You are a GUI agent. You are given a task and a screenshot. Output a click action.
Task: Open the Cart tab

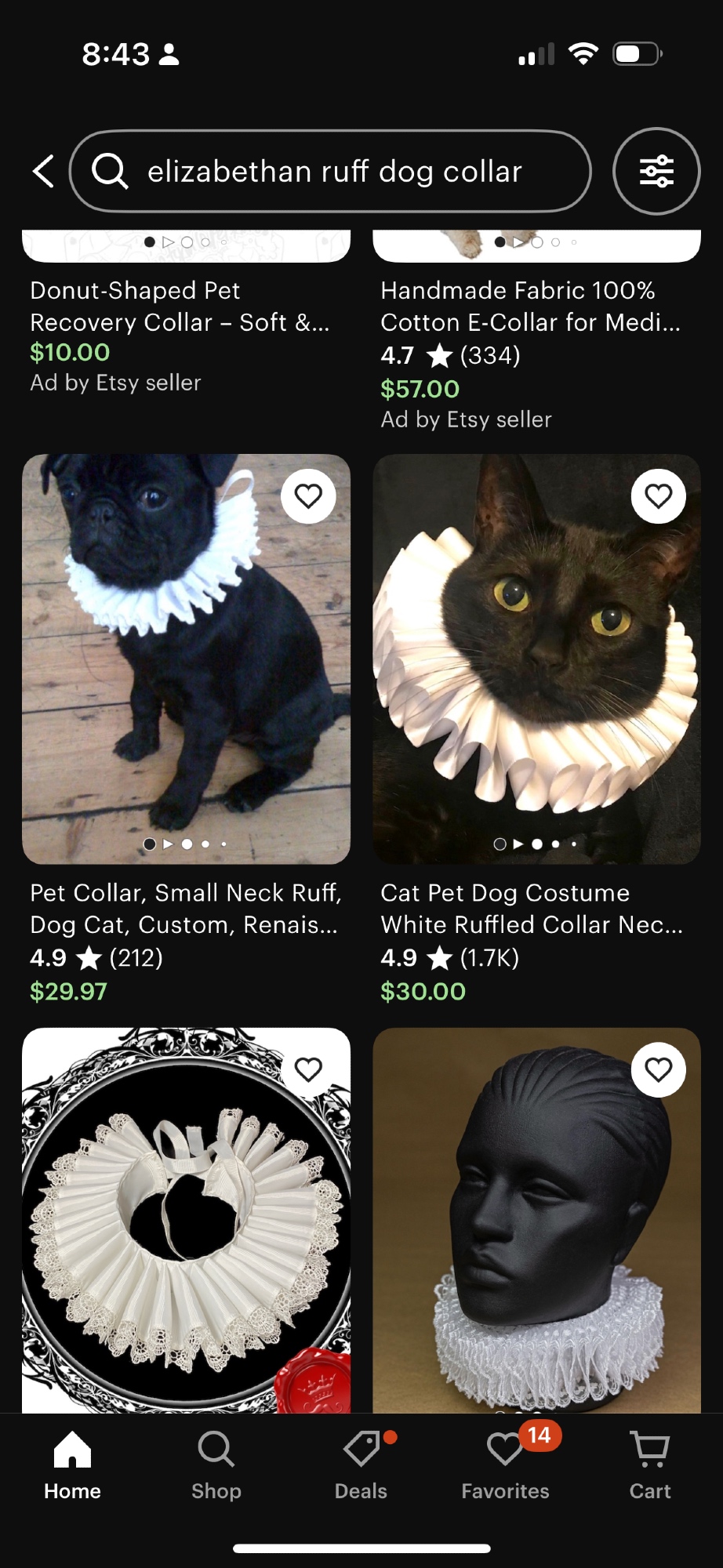pos(649,1465)
